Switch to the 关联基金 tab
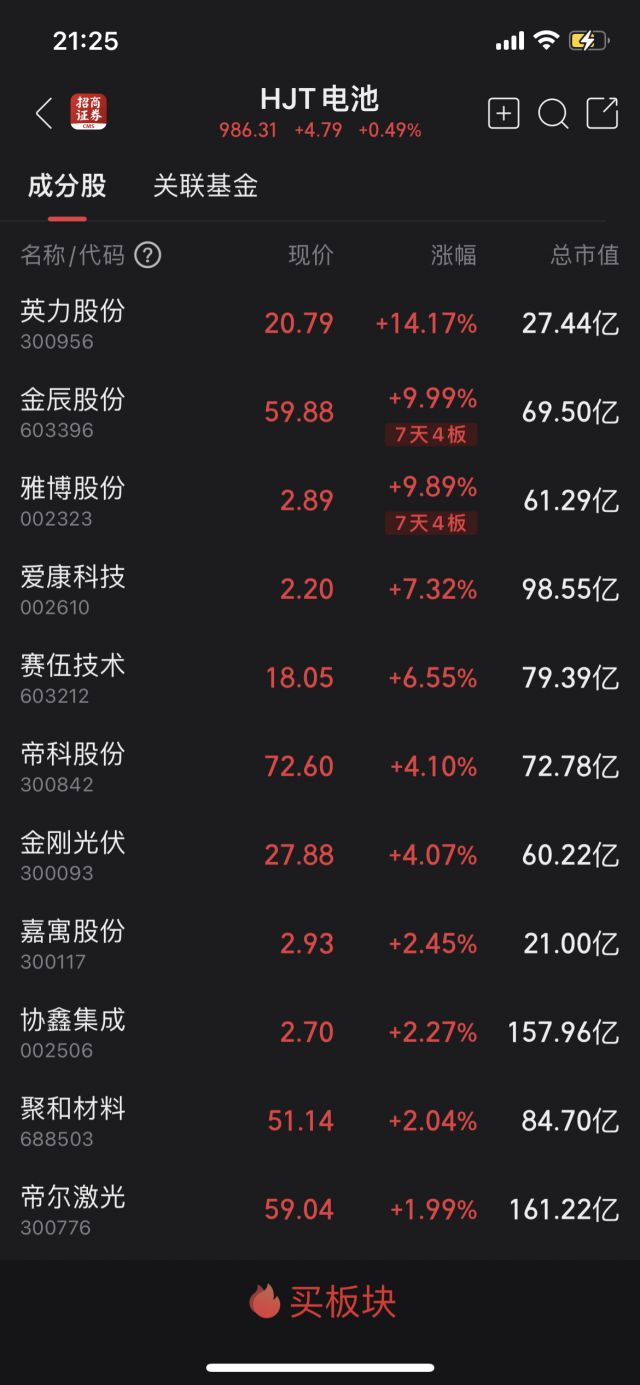This screenshot has width=640, height=1385. coord(205,186)
